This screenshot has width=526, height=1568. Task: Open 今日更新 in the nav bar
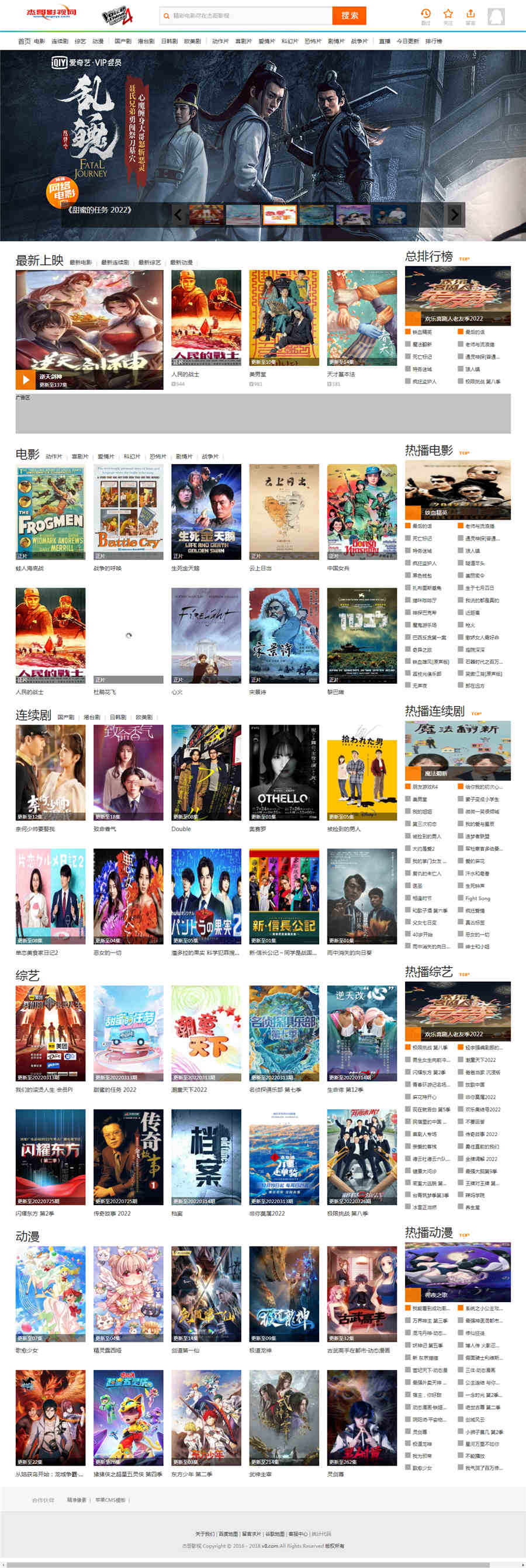pos(407,41)
